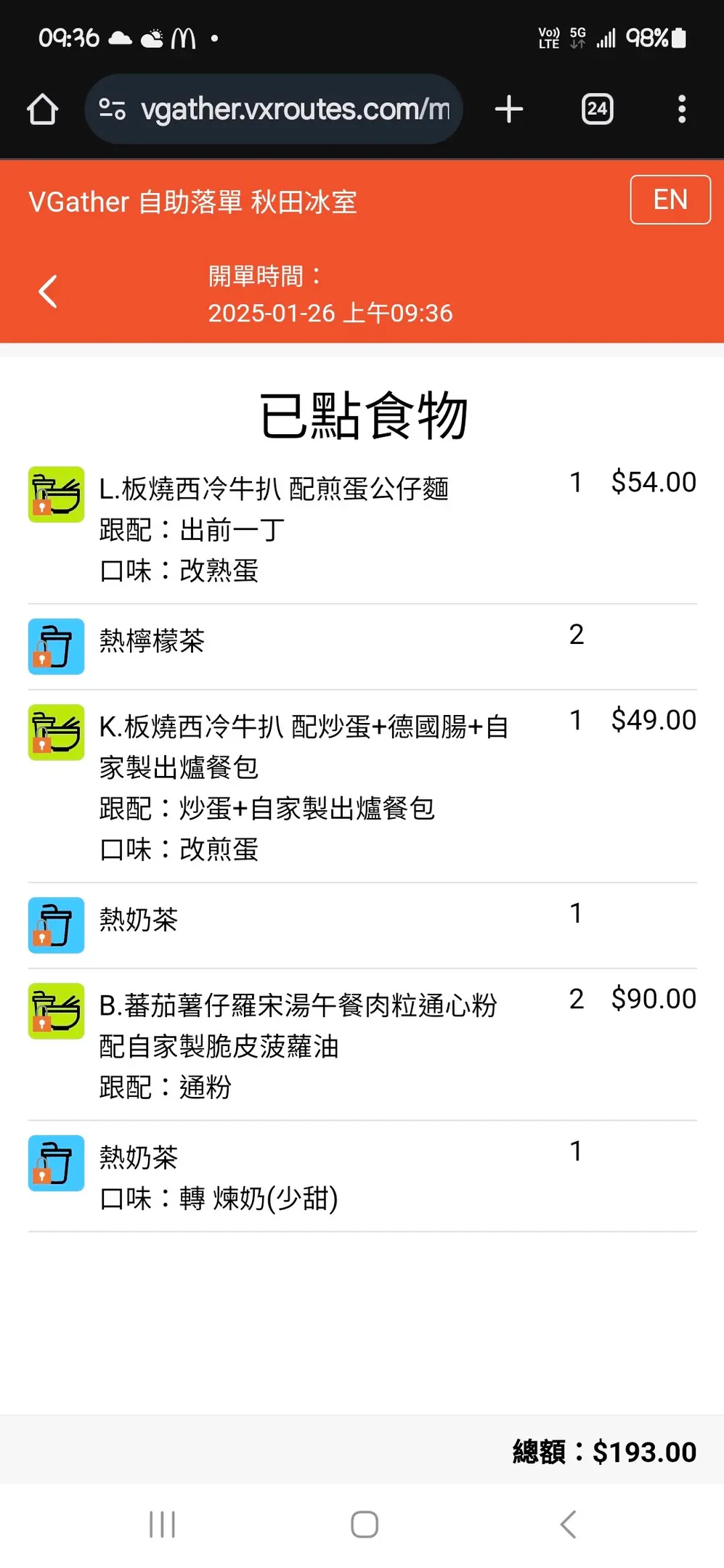Show the open tabs switcher
This screenshot has height=1568, width=724.
pyautogui.click(x=597, y=110)
